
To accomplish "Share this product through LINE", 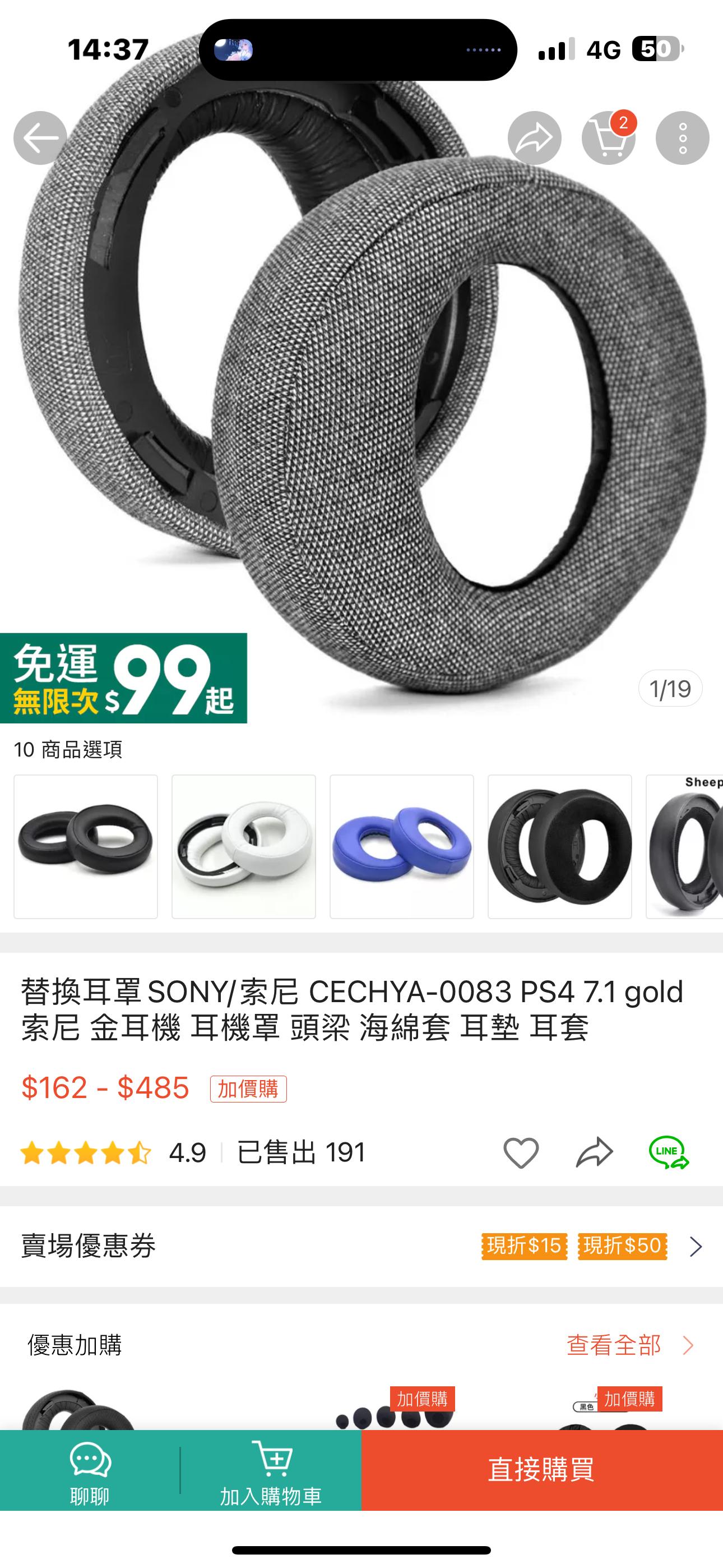I will tap(668, 1152).
